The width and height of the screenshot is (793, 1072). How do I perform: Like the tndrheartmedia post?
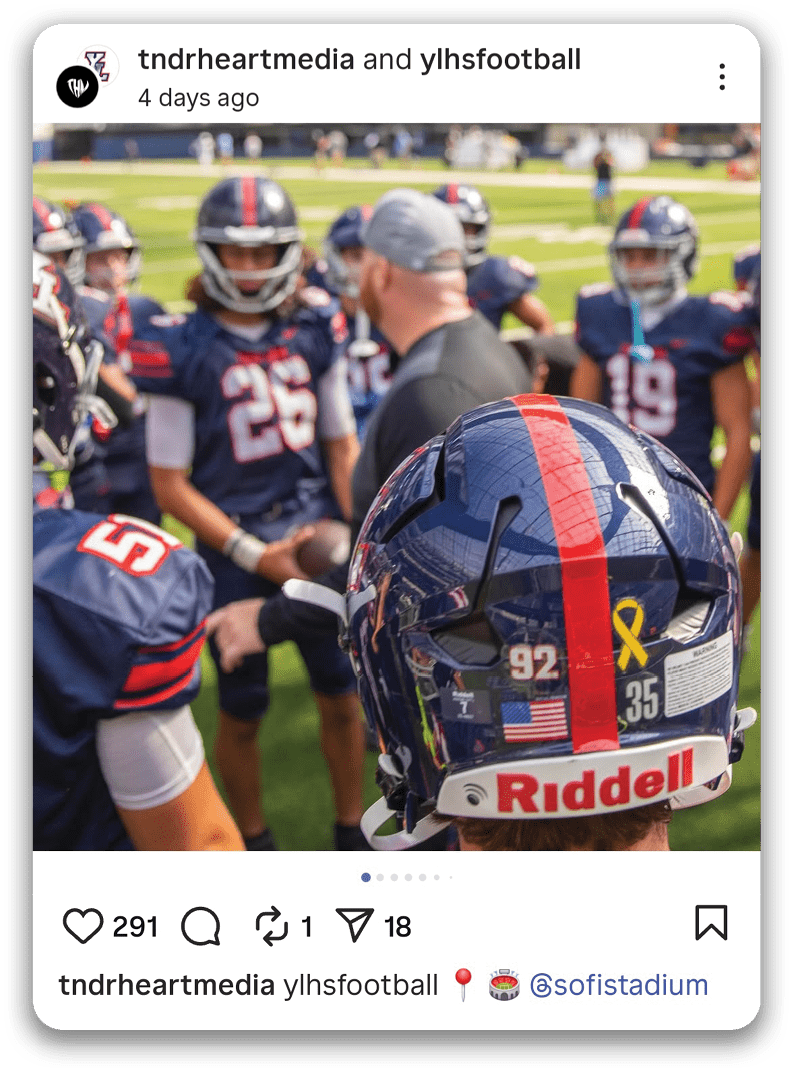pyautogui.click(x=83, y=927)
